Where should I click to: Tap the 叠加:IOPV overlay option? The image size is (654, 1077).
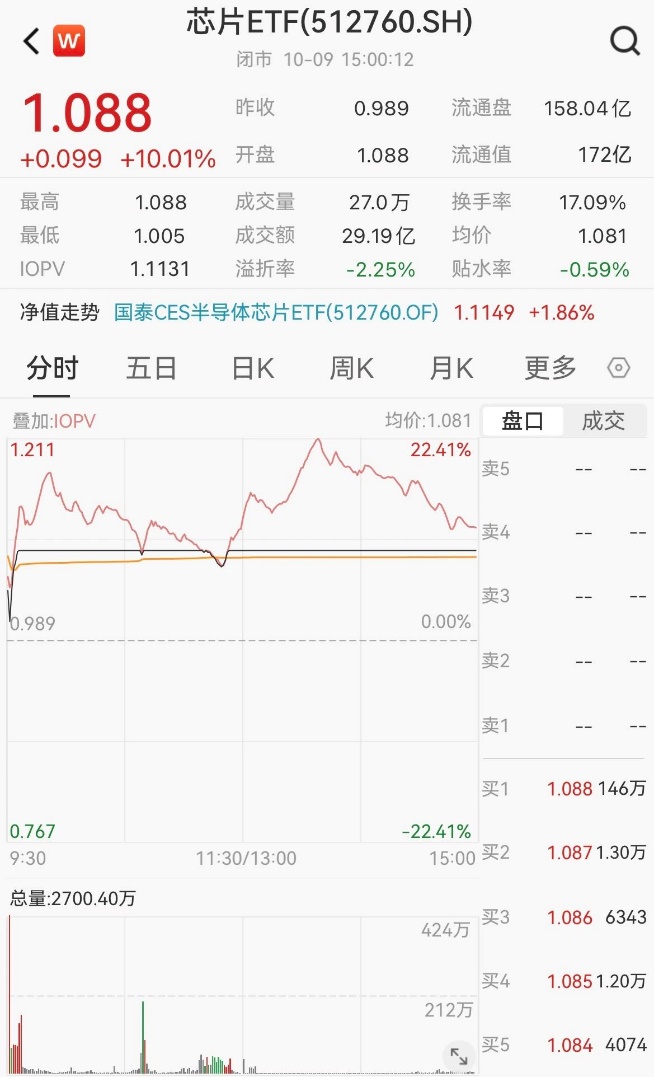click(x=54, y=420)
